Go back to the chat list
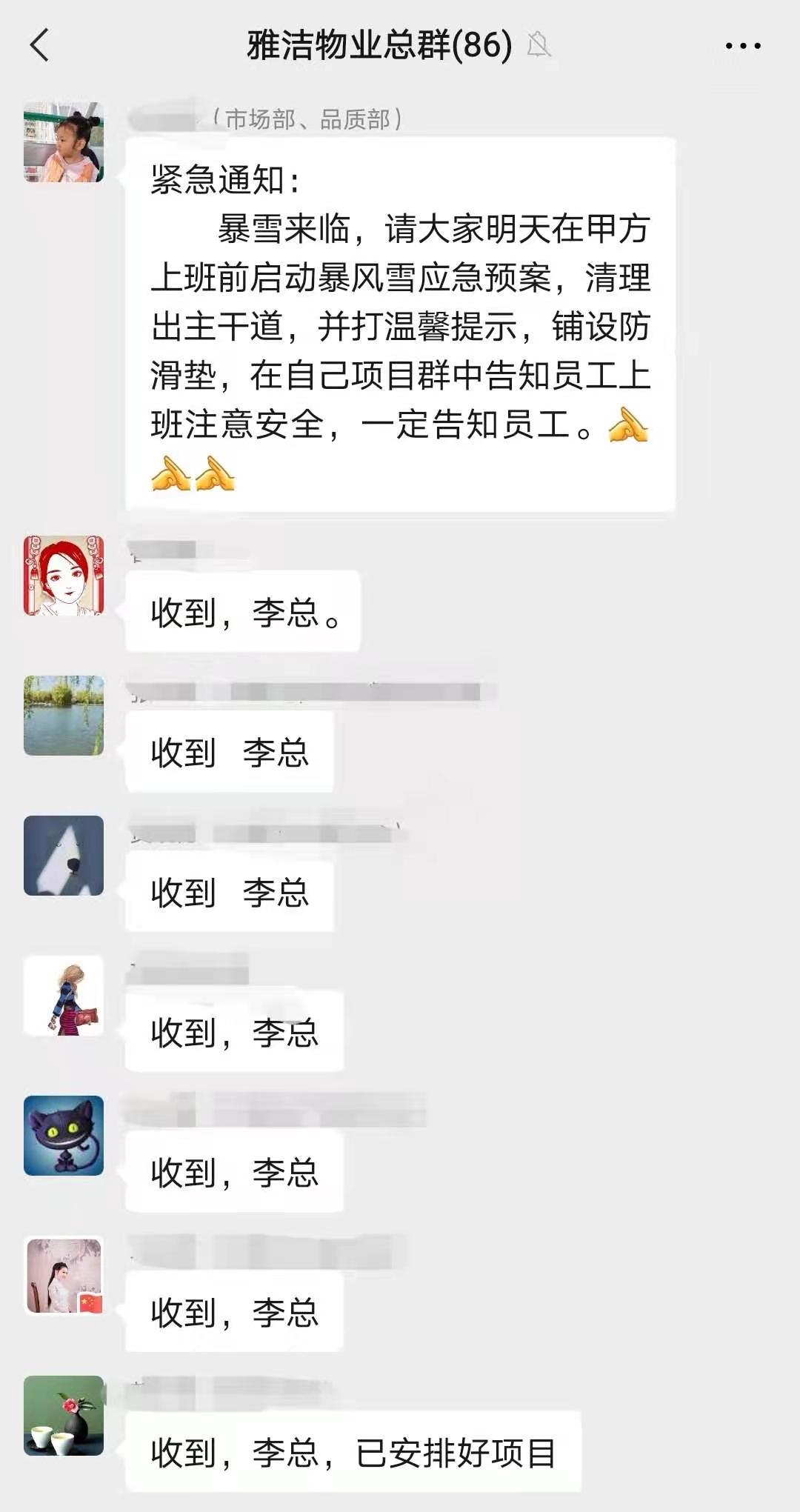This screenshot has width=800, height=1512. pyautogui.click(x=40, y=45)
